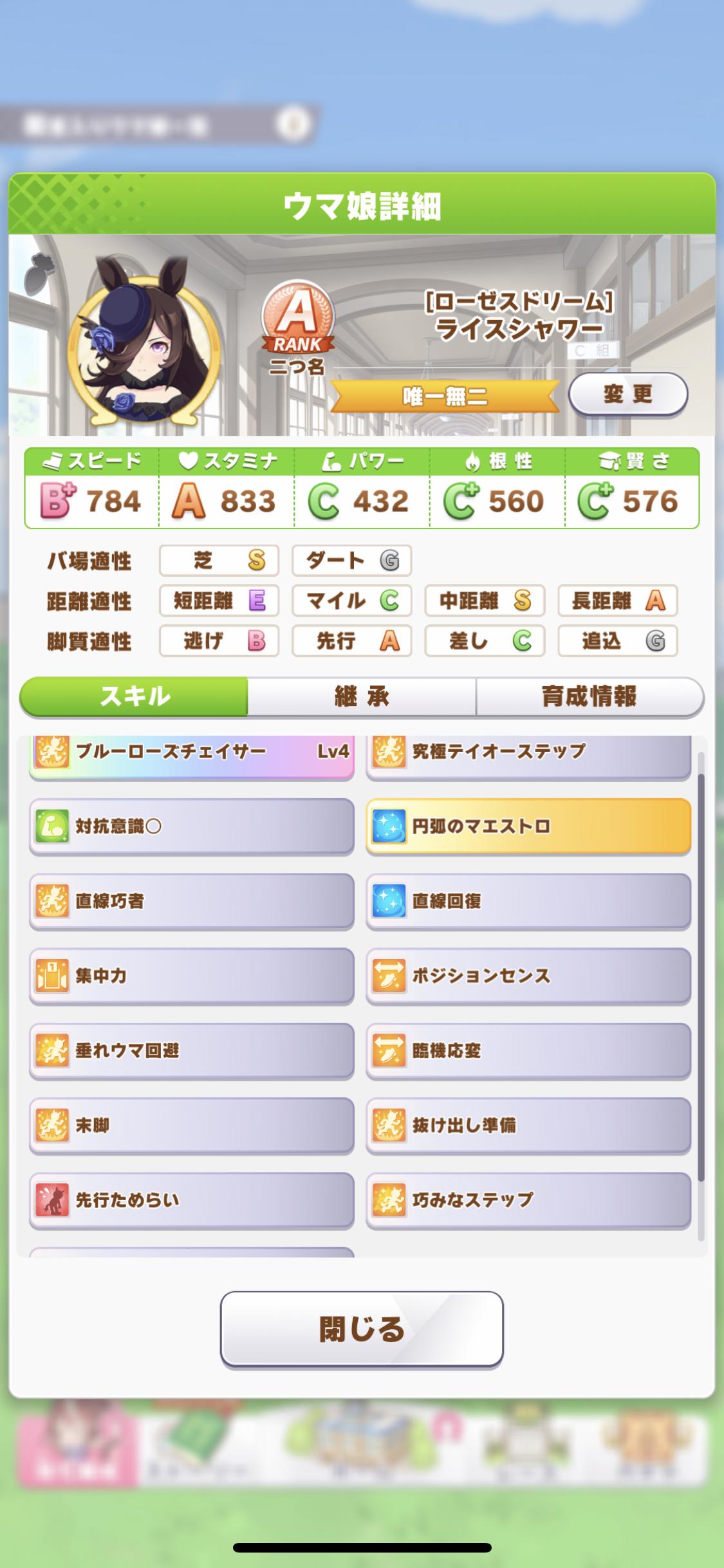Open the 直線回復 skill
This screenshot has height=1568, width=724.
coord(528,901)
